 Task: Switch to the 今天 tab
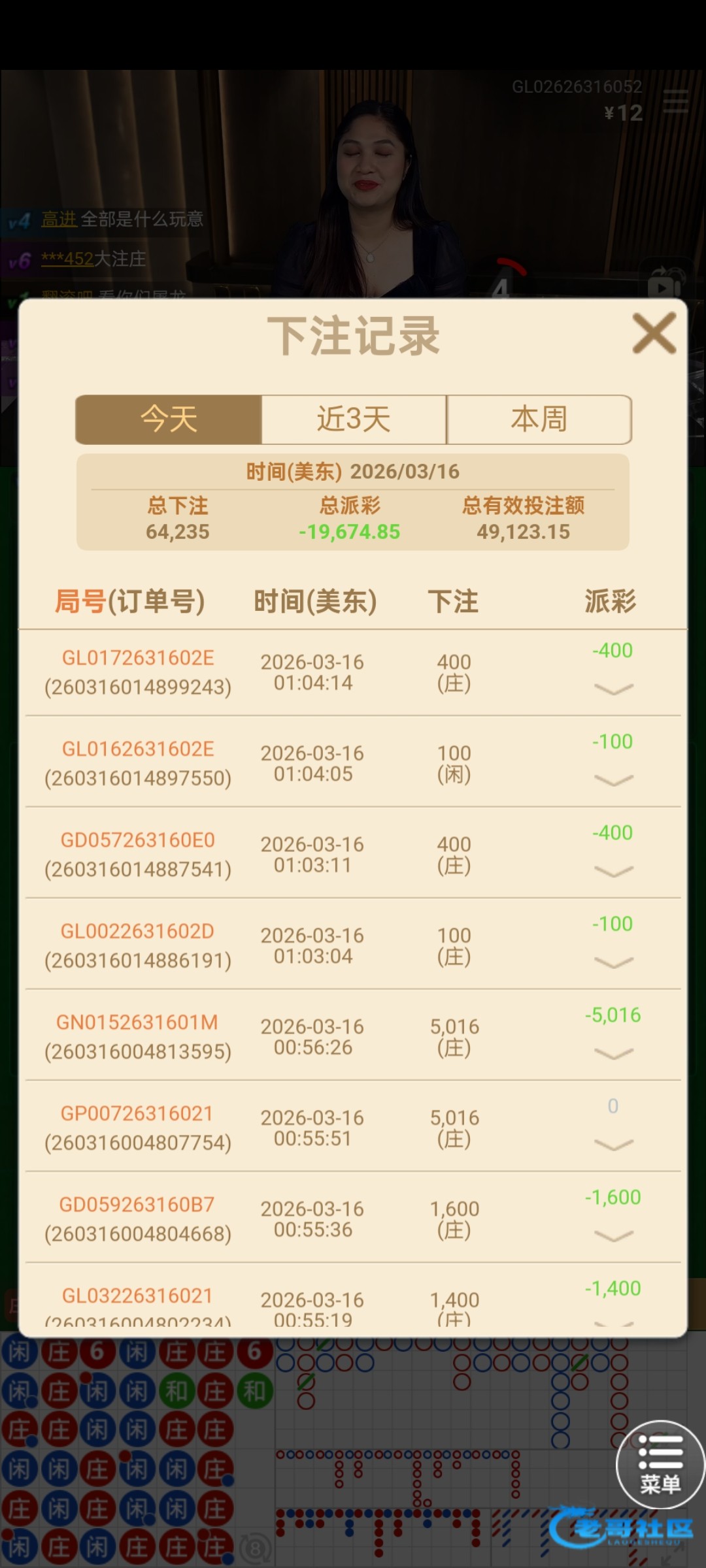click(169, 419)
